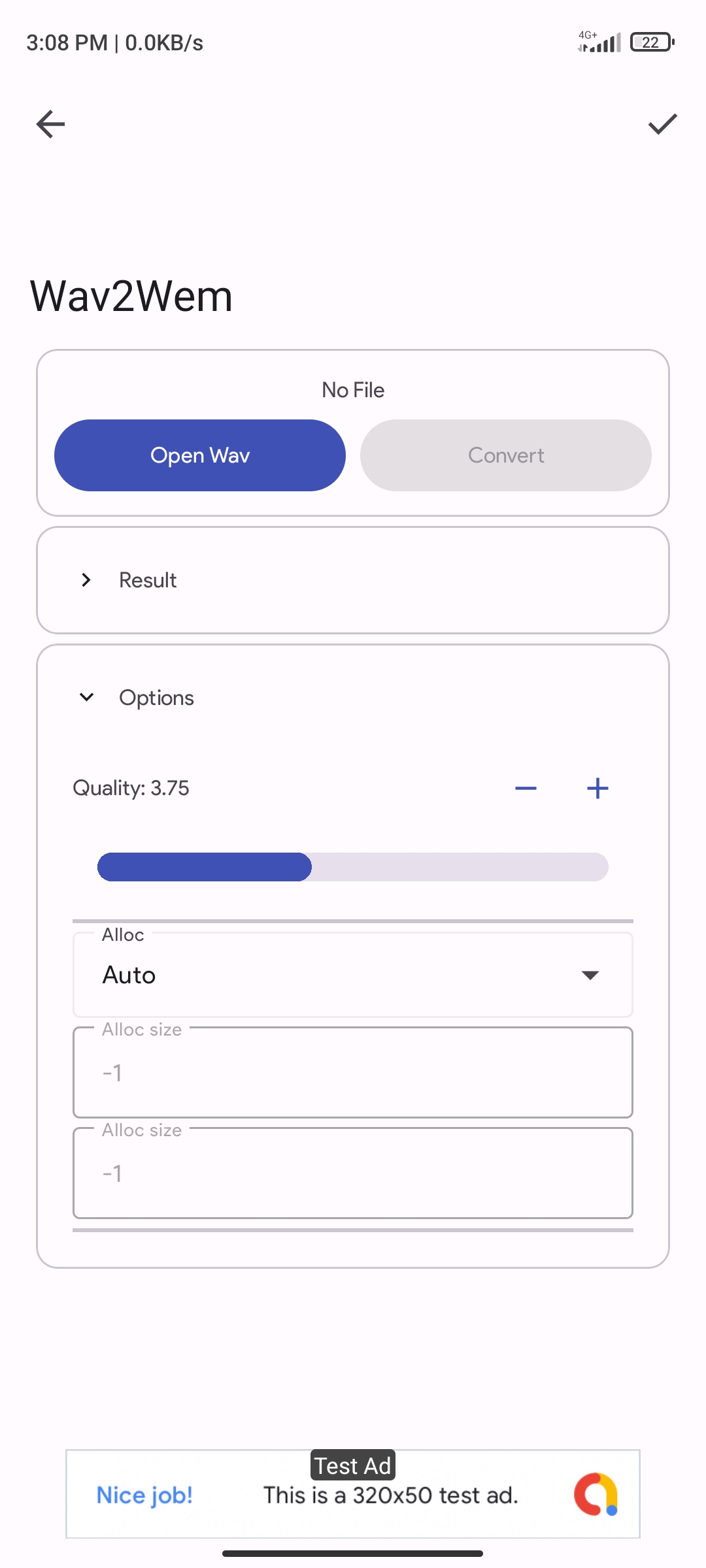The width and height of the screenshot is (706, 1568).
Task: Tap the Open Wav button
Action: (200, 455)
